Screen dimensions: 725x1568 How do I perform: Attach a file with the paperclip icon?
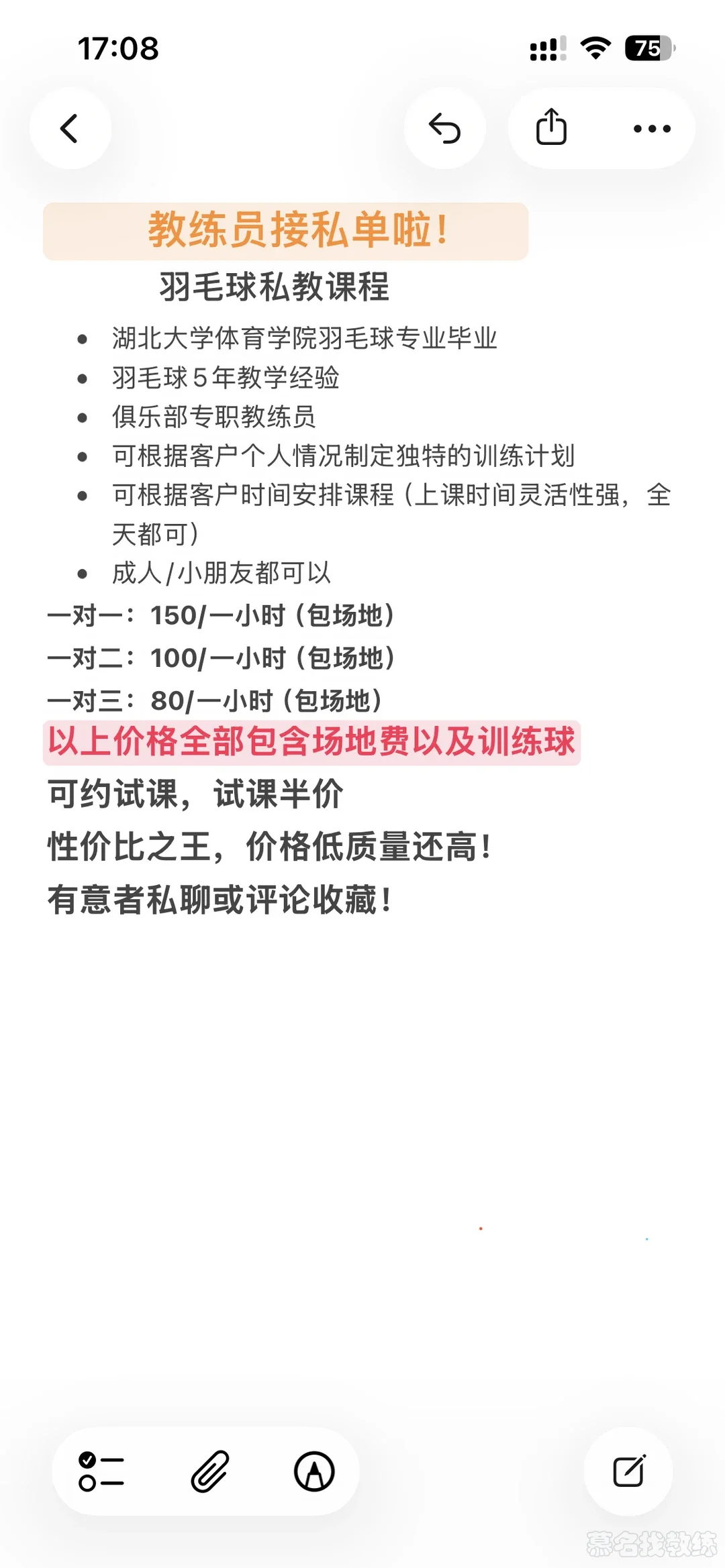tap(210, 1471)
